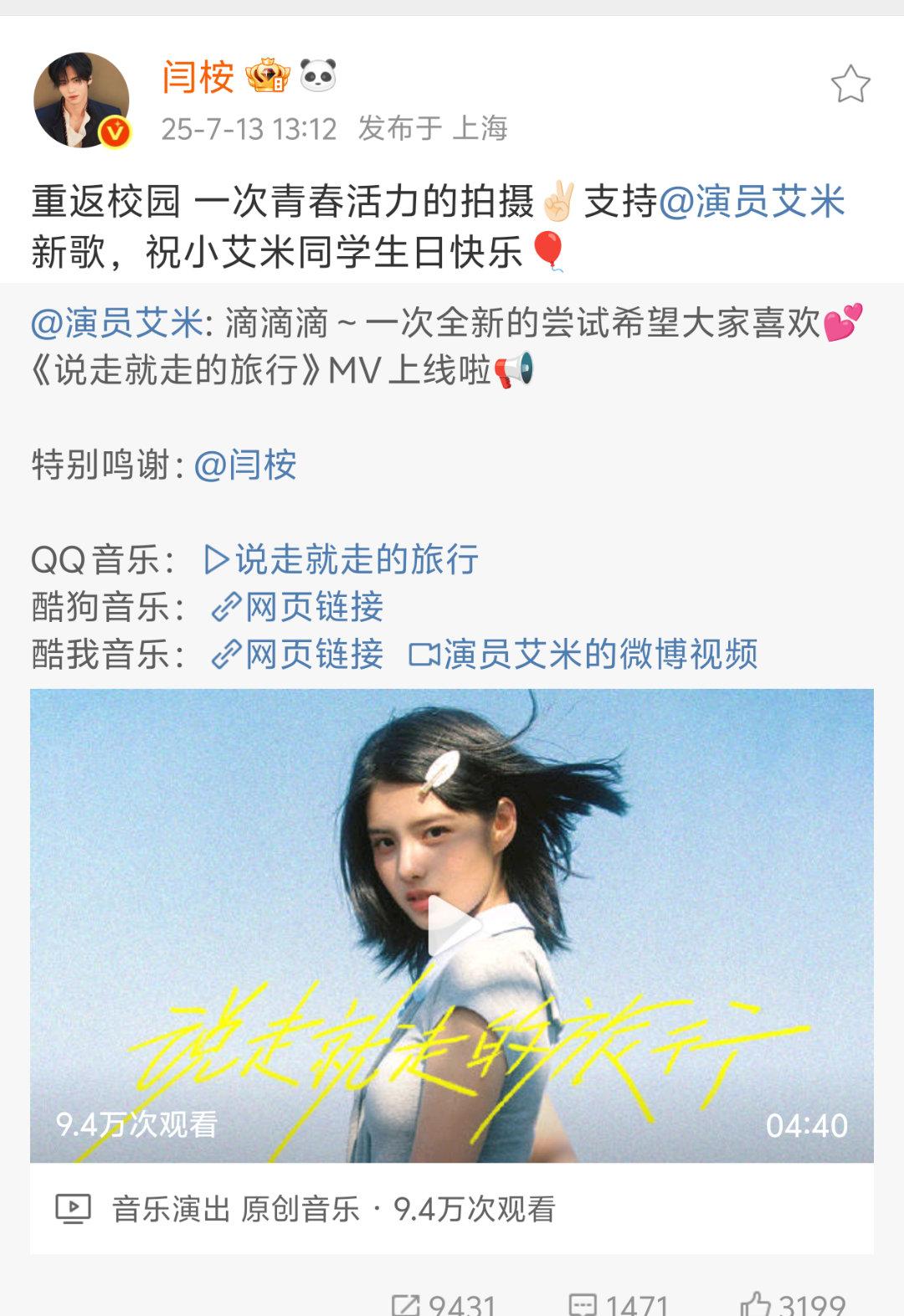The width and height of the screenshot is (904, 1316).
Task: Like the post with 3199 likes
Action: pyautogui.click(x=794, y=1303)
